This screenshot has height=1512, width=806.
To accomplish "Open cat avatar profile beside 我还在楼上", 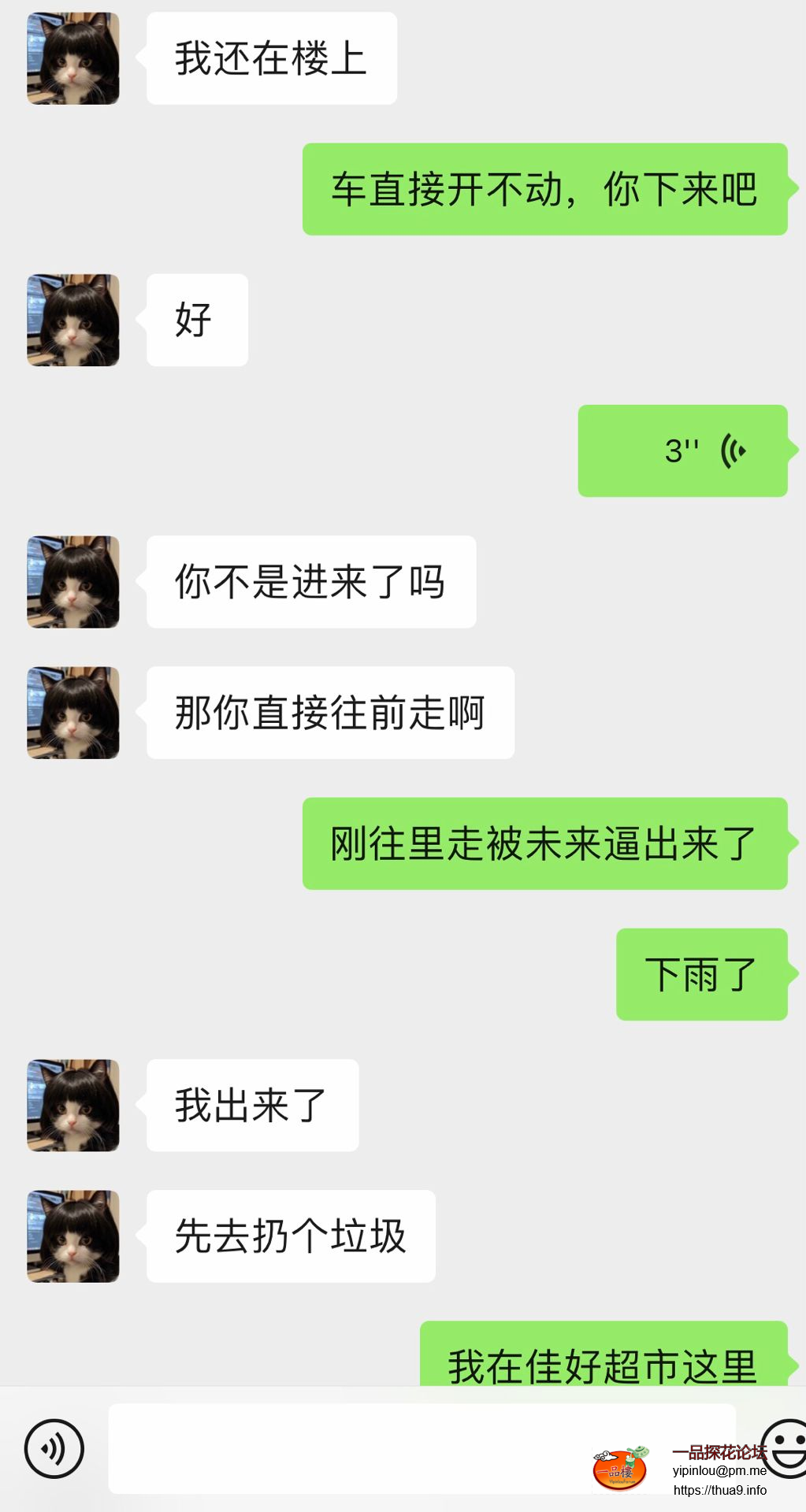I will (x=73, y=58).
